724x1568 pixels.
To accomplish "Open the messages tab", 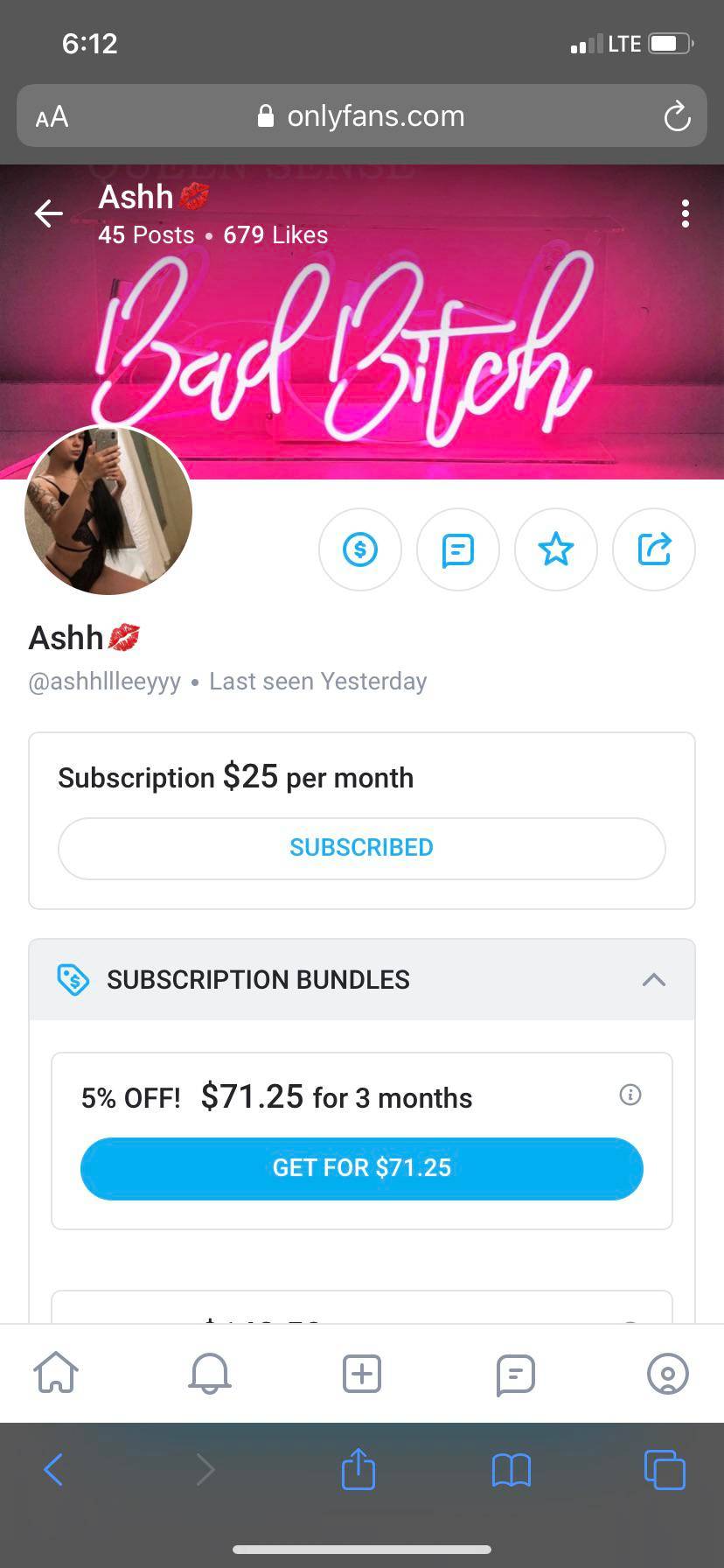I will (515, 1374).
